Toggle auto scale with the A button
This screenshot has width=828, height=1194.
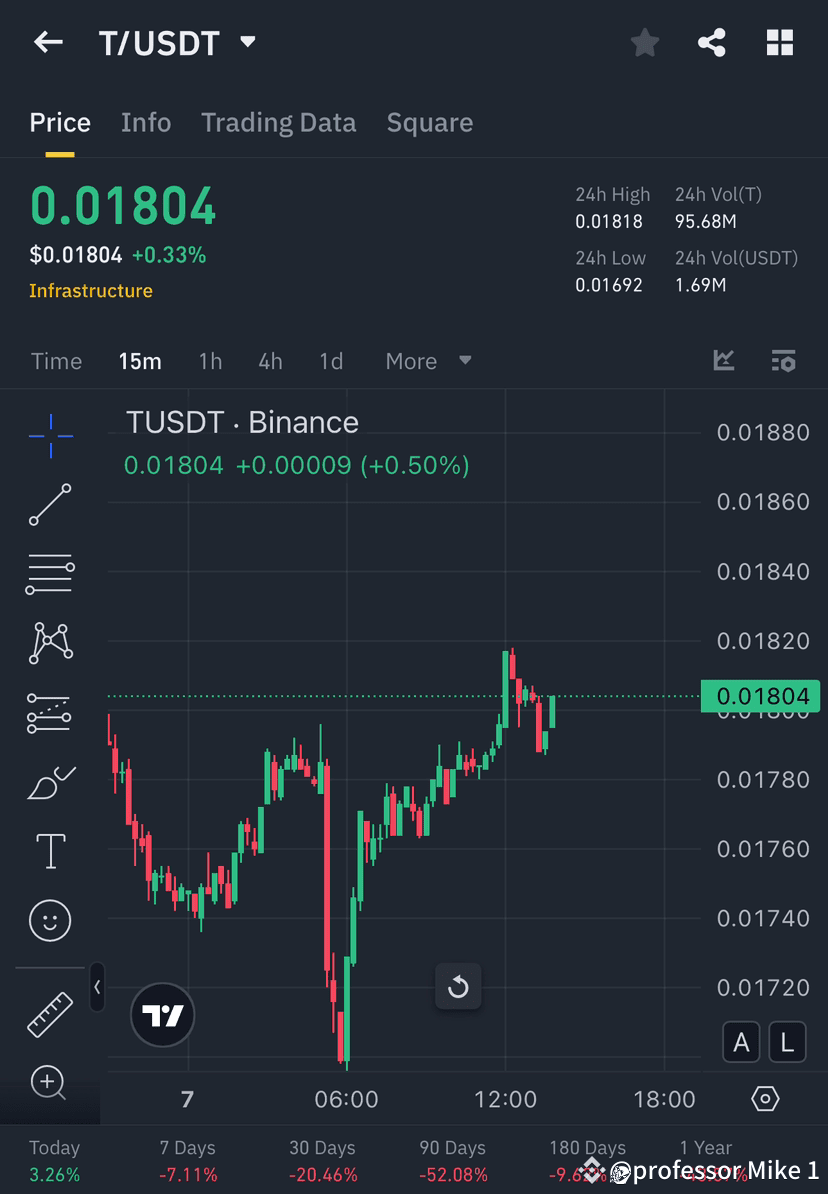741,1042
